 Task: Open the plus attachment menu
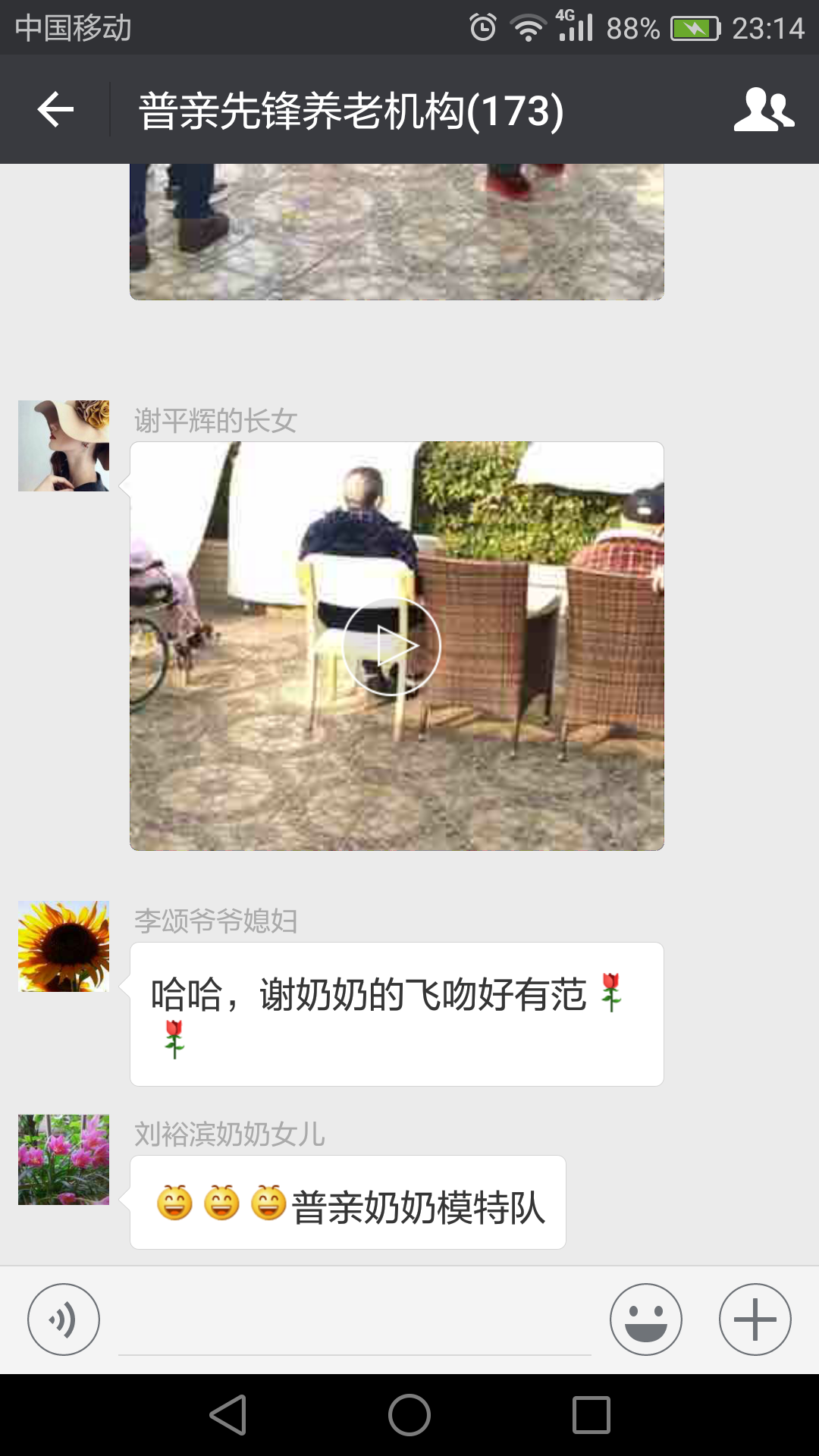[x=755, y=1319]
